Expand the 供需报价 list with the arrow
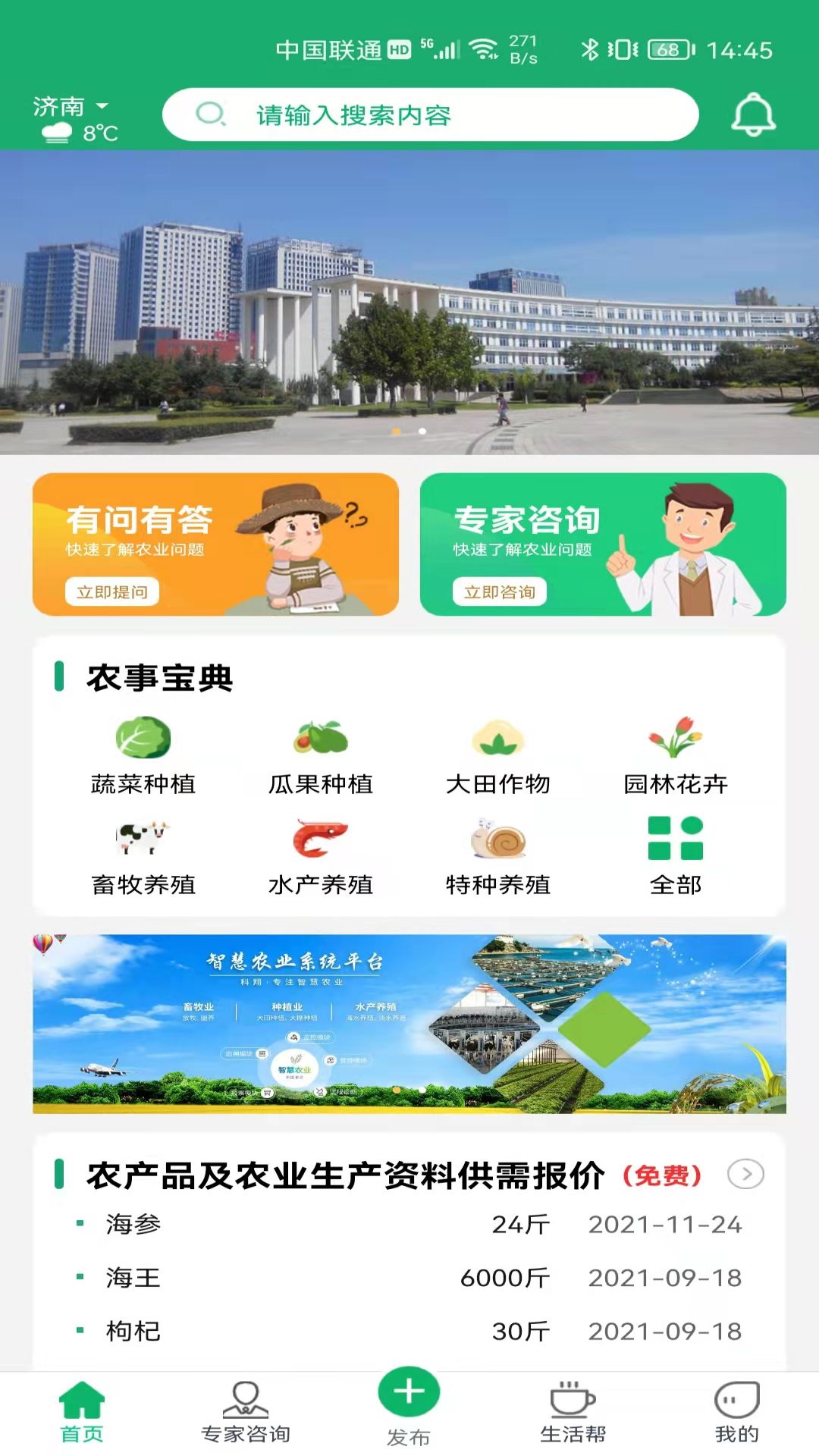 click(x=745, y=1175)
